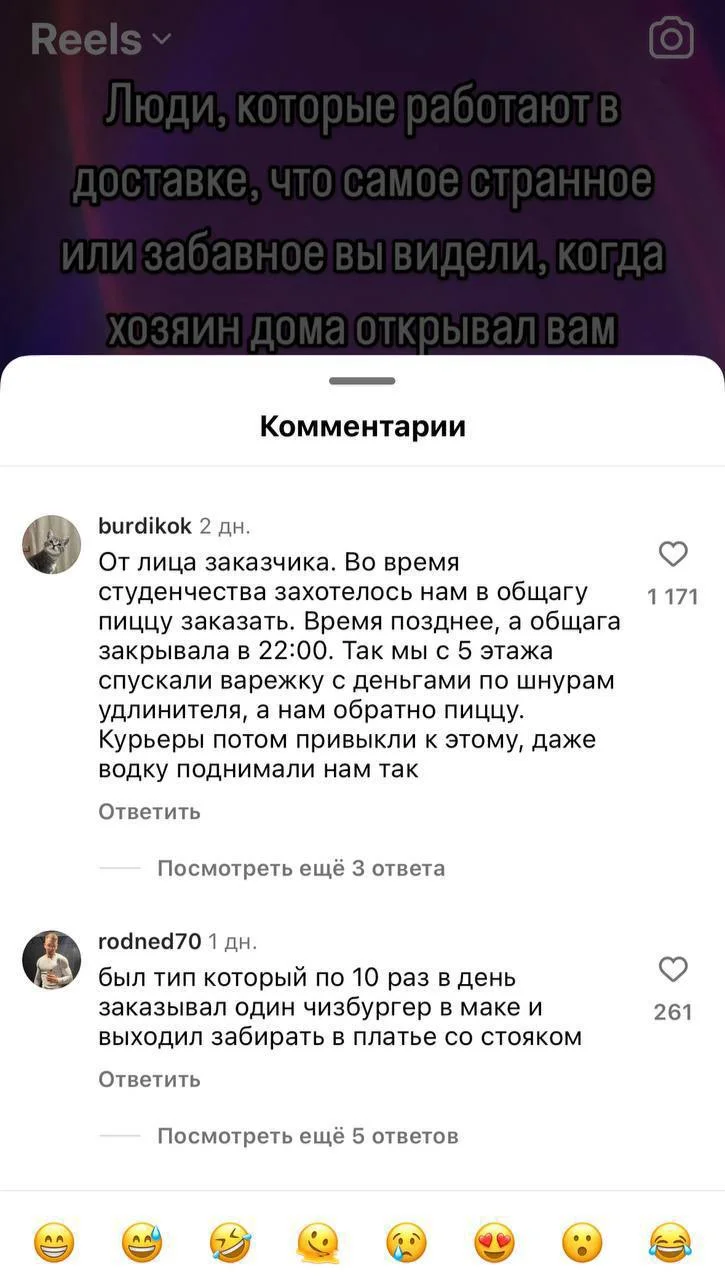Insert the grinning face emoji
725x1280 pixels.
click(x=53, y=1243)
